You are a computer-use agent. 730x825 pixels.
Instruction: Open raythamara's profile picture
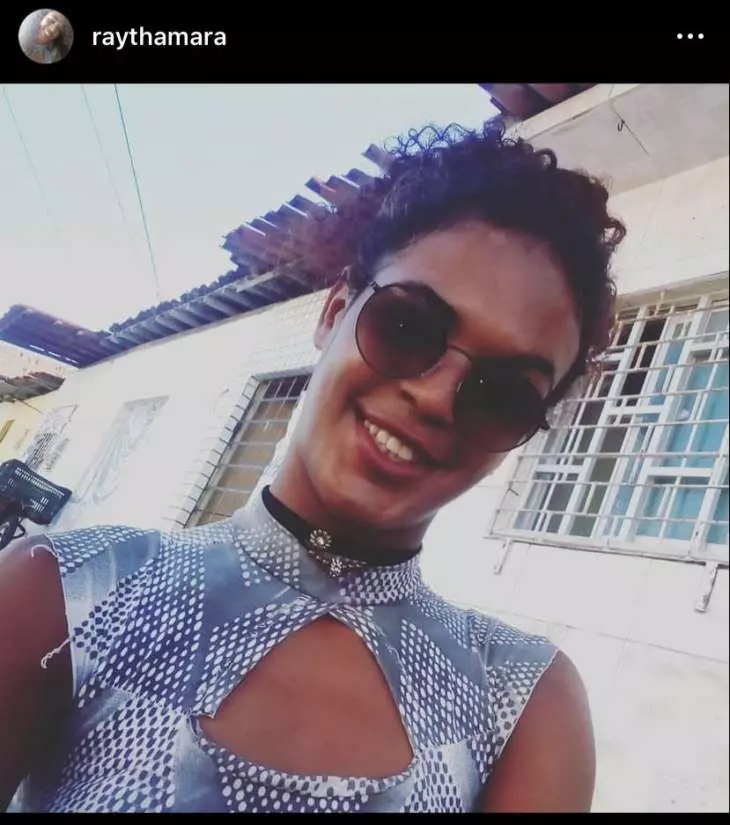pyautogui.click(x=46, y=37)
